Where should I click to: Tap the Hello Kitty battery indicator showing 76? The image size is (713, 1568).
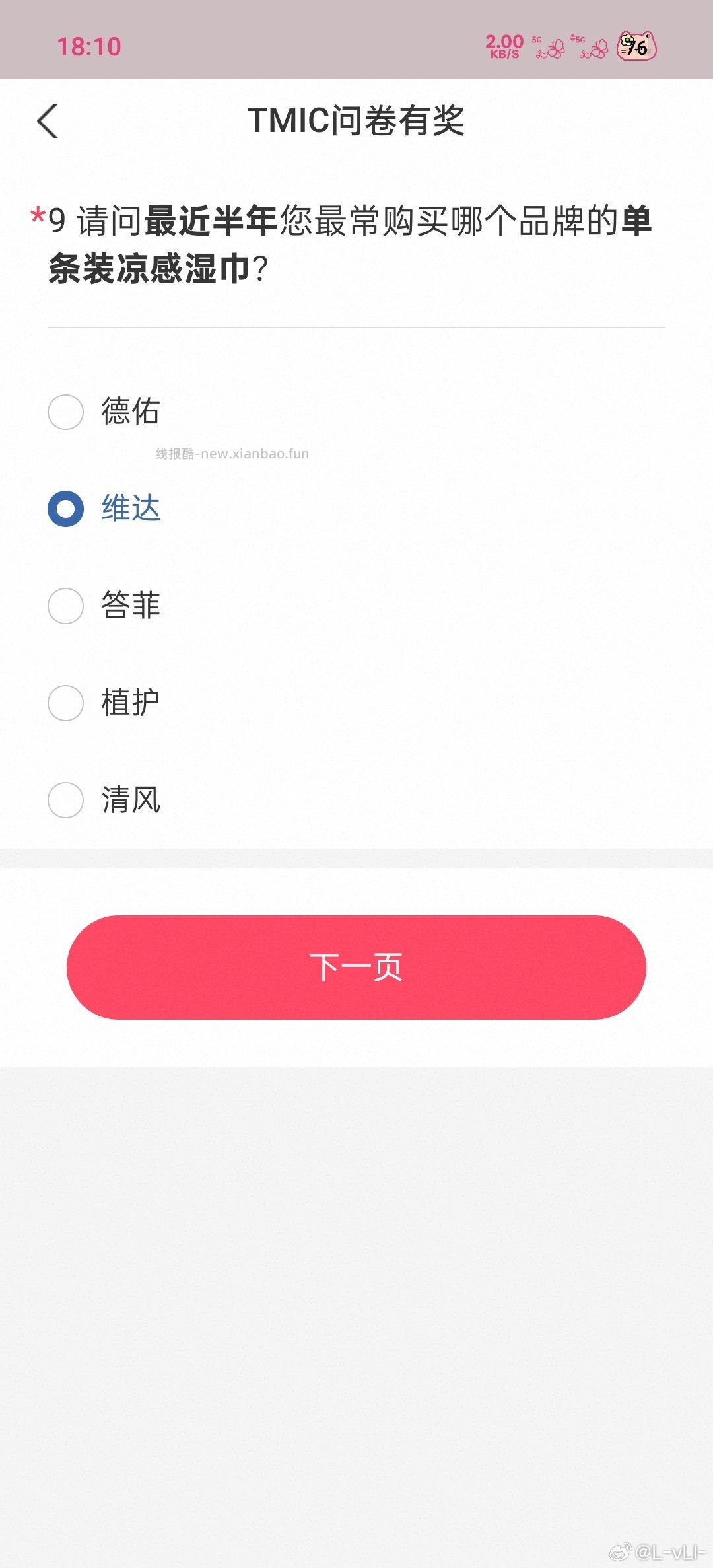point(637,46)
